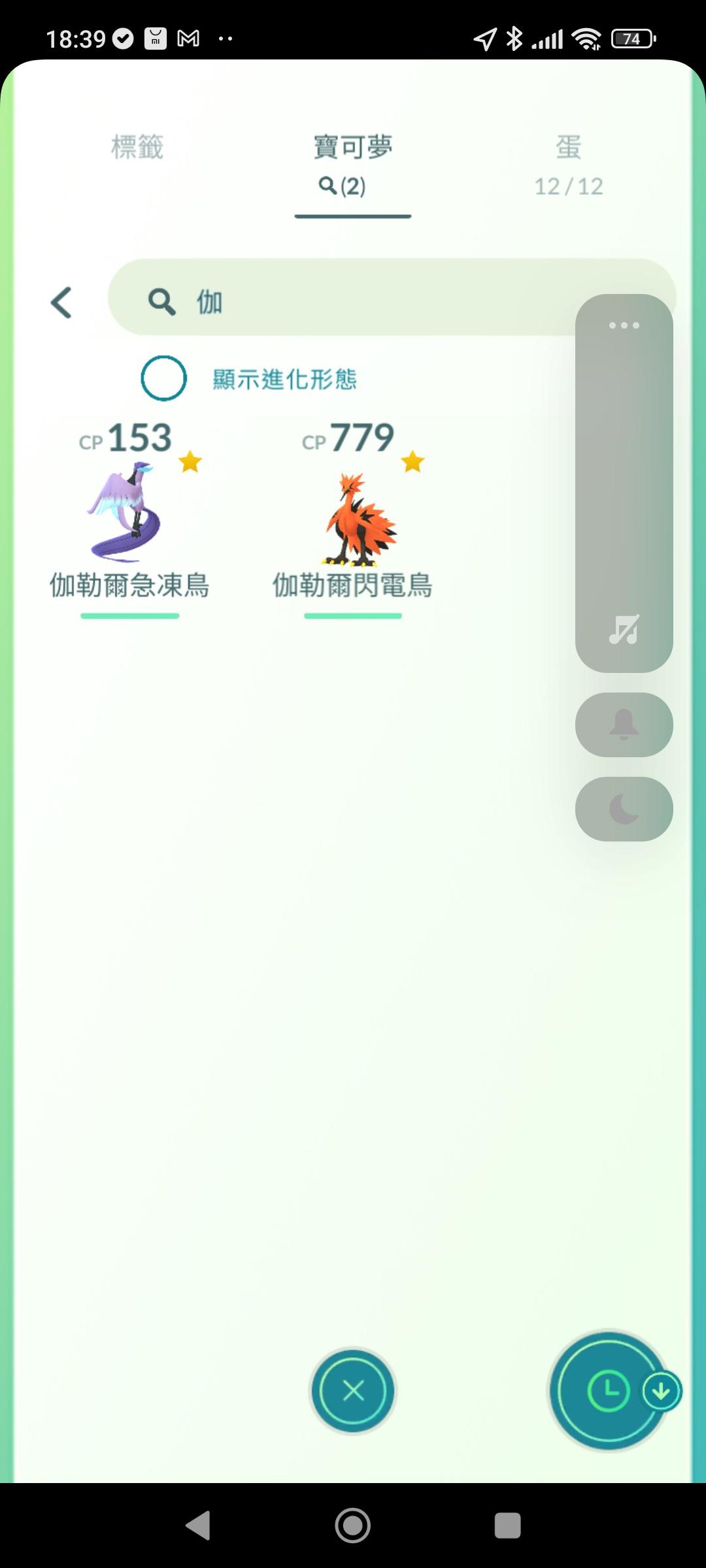Viewport: 706px width, 1568px height.
Task: Toggle the moon do-not-disturb button
Action: coord(624,809)
